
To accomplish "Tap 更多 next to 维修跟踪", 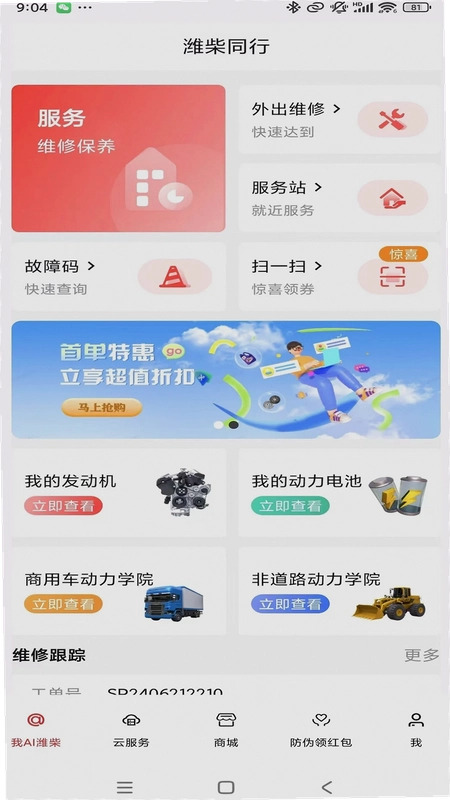I will tap(421, 655).
